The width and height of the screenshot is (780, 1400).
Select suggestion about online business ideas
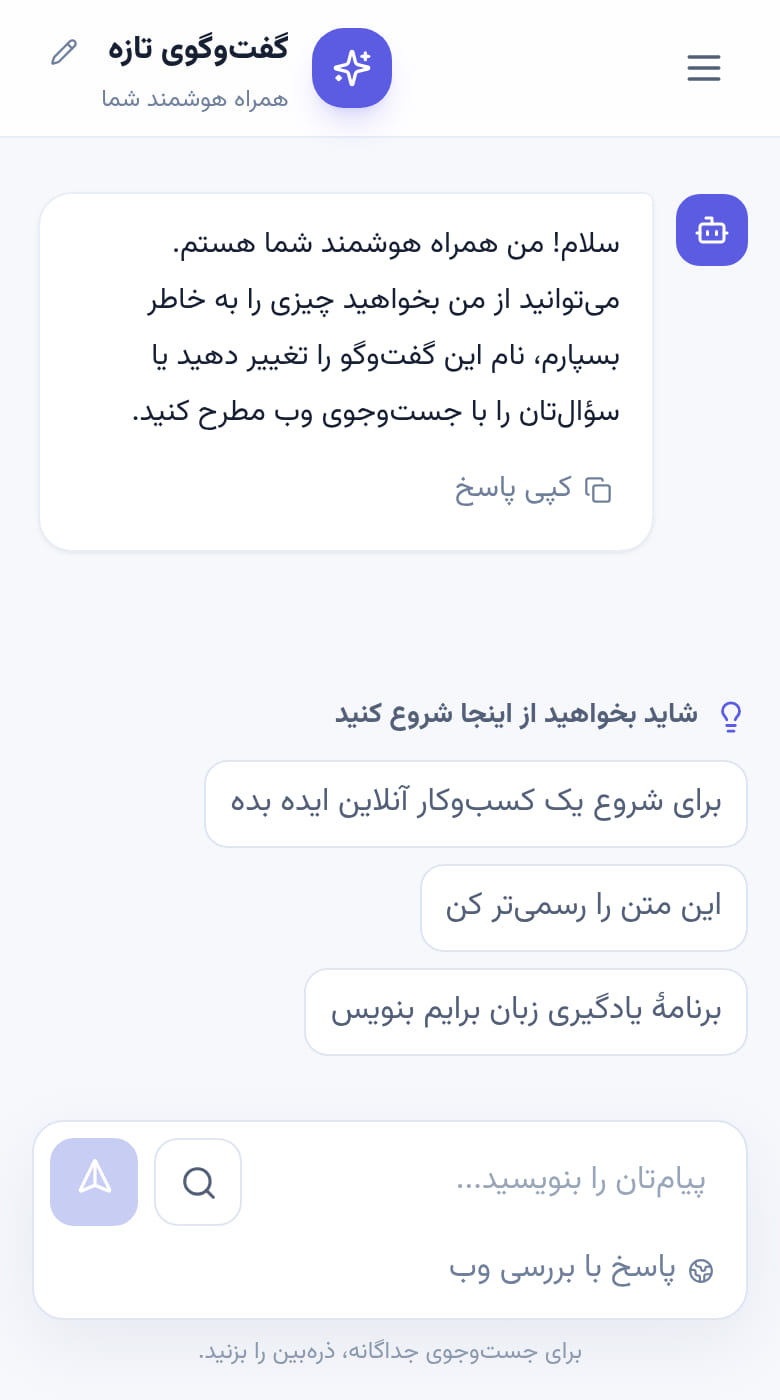click(476, 804)
